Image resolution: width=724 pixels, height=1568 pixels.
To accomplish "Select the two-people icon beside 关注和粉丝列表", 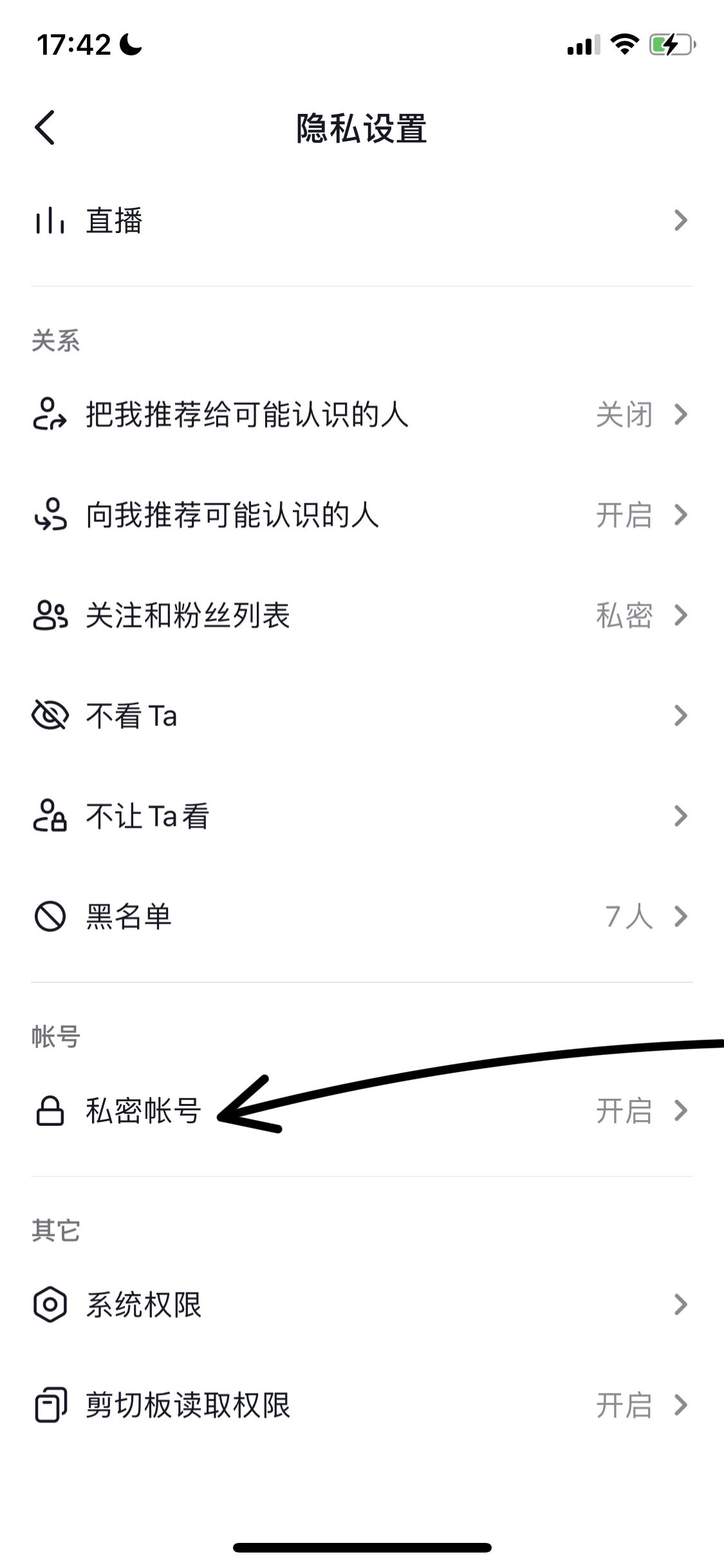I will [x=50, y=616].
